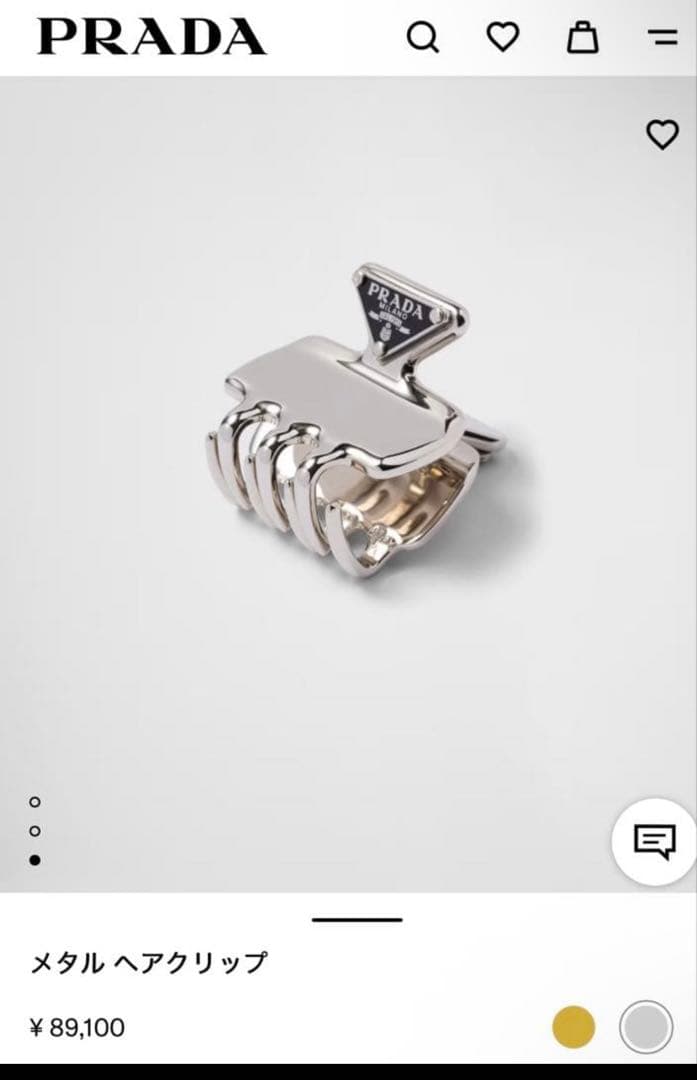The image size is (697, 1080).
Task: Go to the first image indicator dot
Action: click(35, 802)
